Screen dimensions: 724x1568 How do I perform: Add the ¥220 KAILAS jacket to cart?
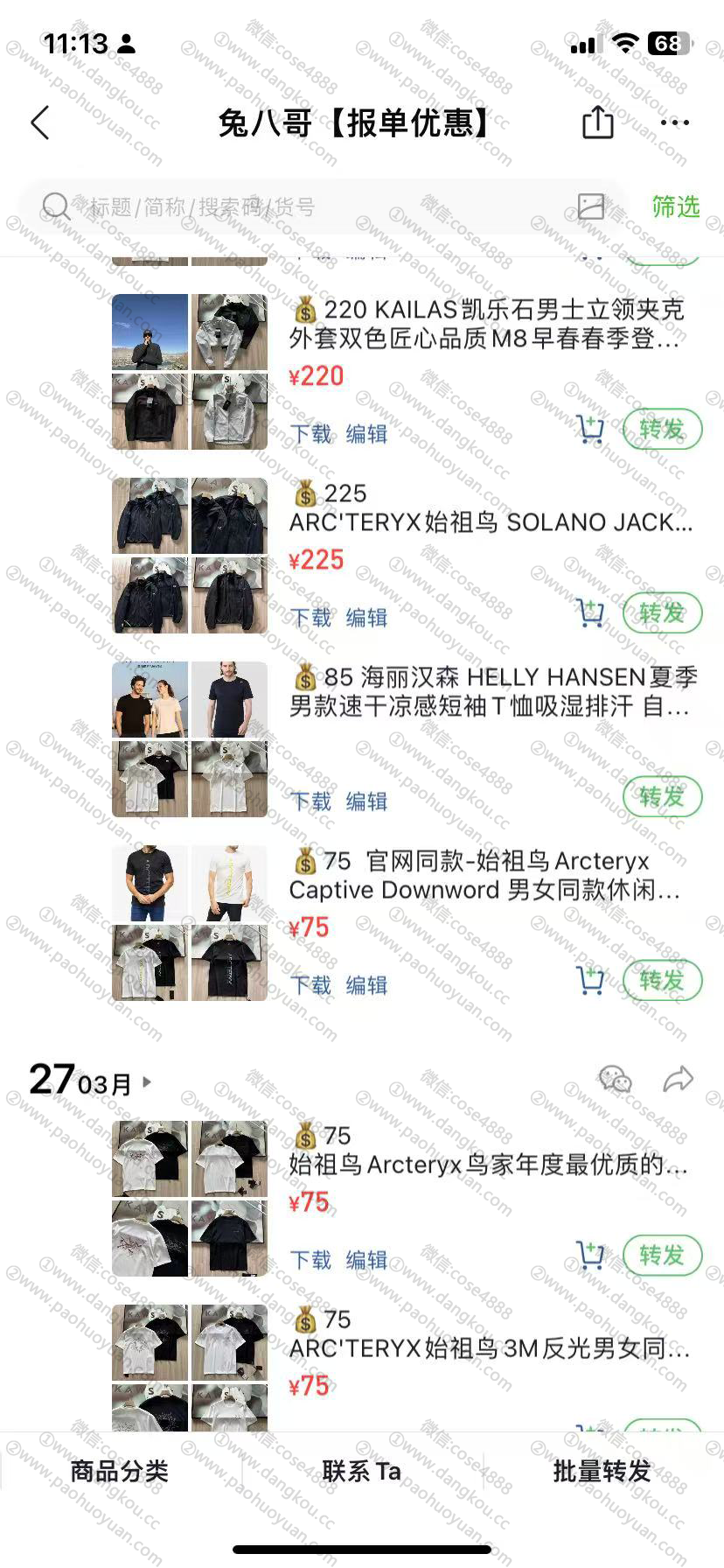[591, 430]
